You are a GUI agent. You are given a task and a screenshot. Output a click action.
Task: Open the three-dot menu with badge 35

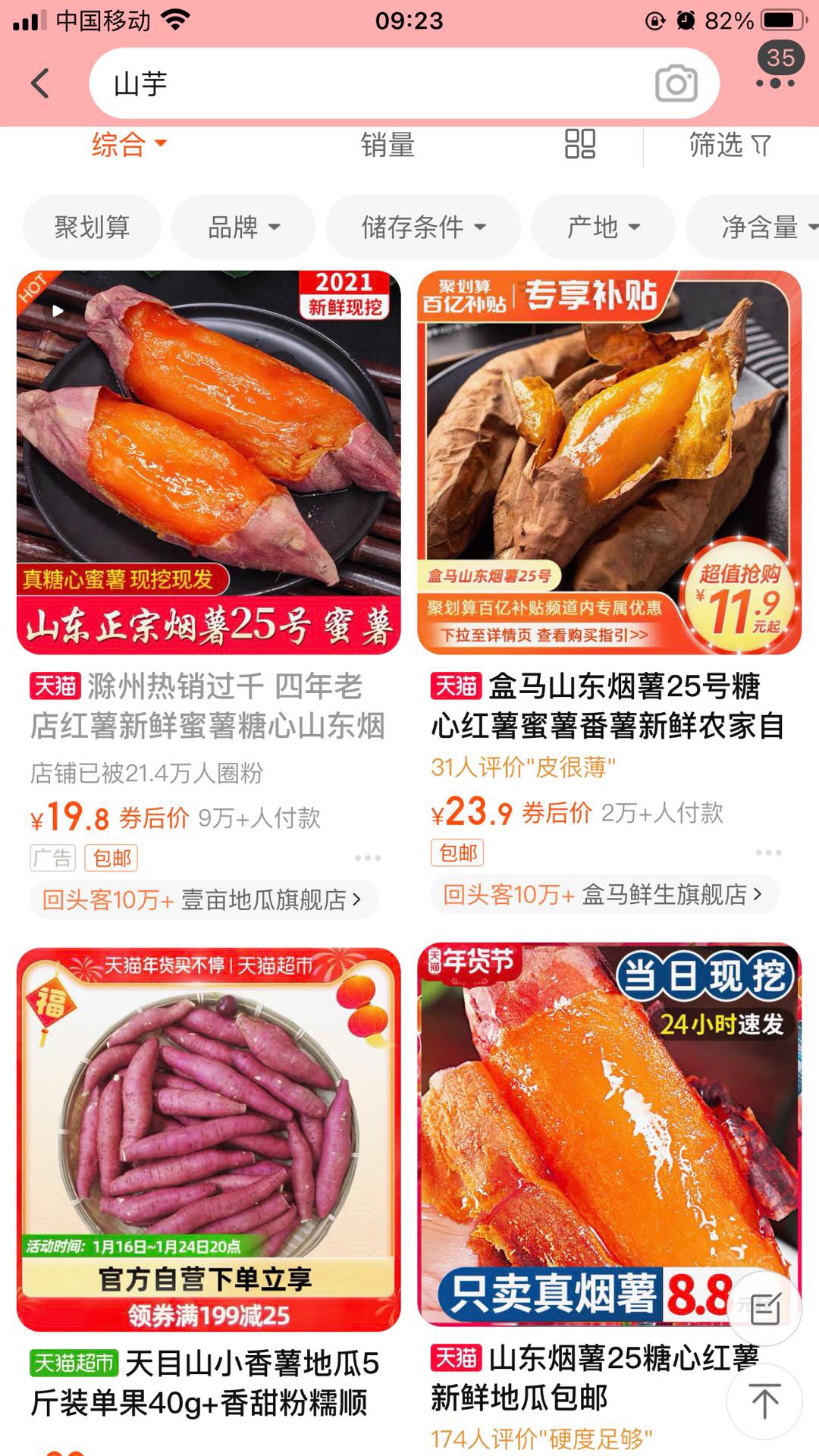tap(775, 76)
